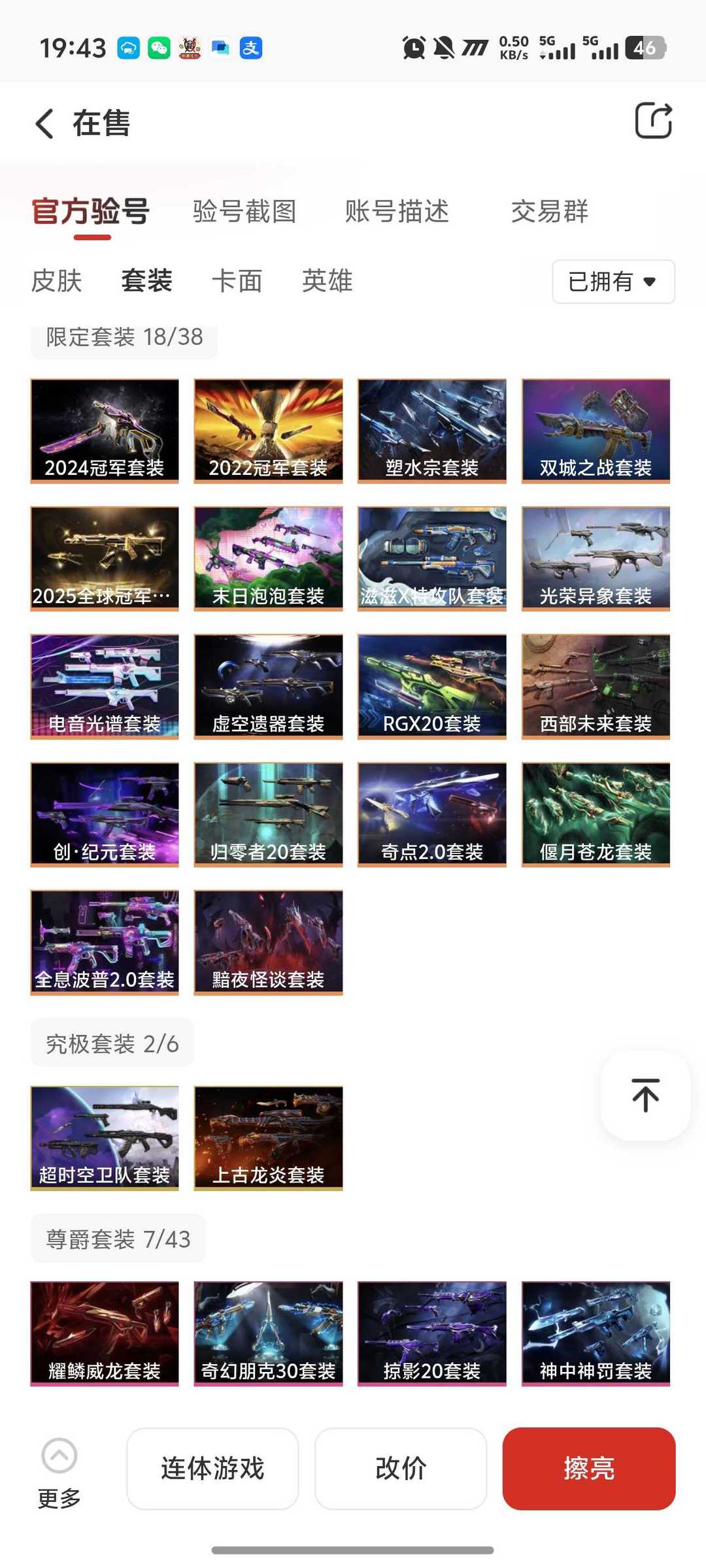View the 双城之战套装 bundle
This screenshot has width=706, height=1568.
(596, 431)
